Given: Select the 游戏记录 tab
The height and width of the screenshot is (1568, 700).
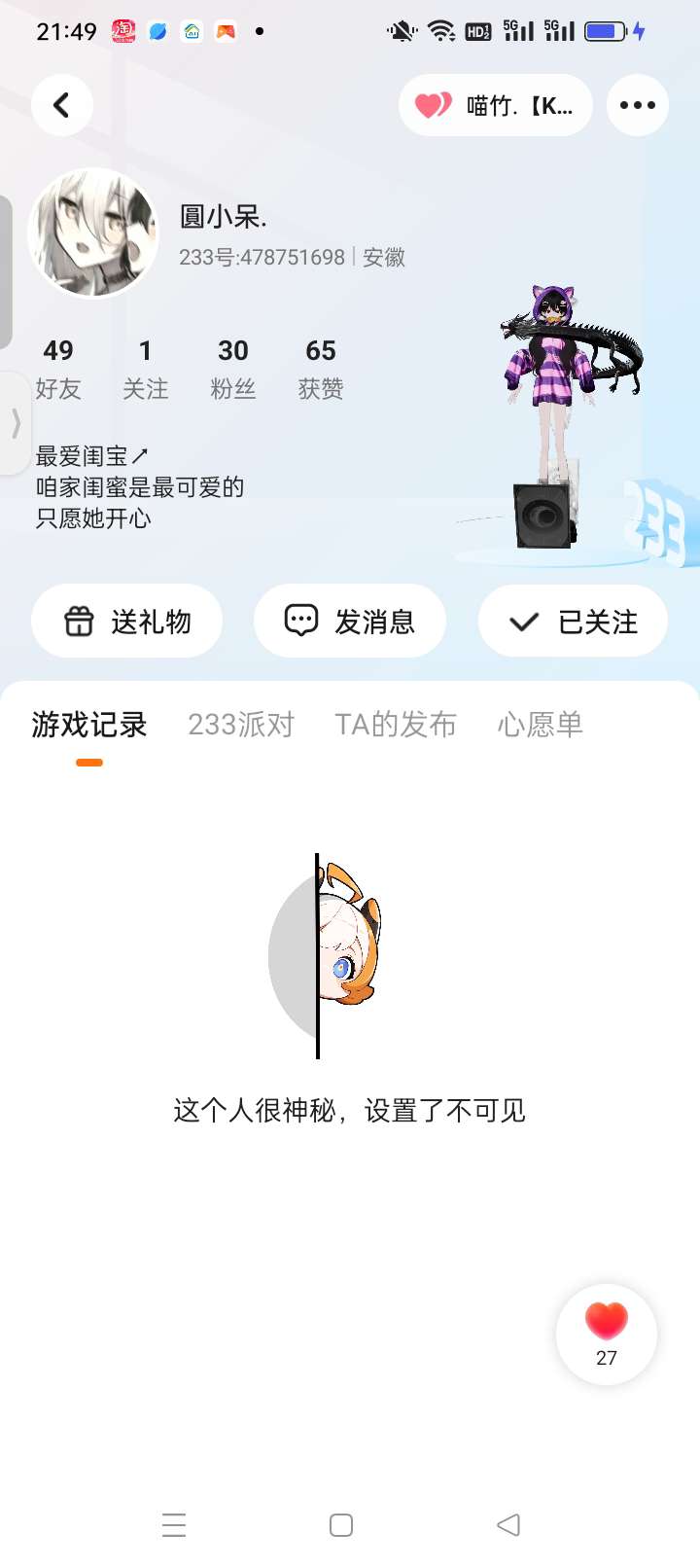Looking at the screenshot, I should (89, 725).
